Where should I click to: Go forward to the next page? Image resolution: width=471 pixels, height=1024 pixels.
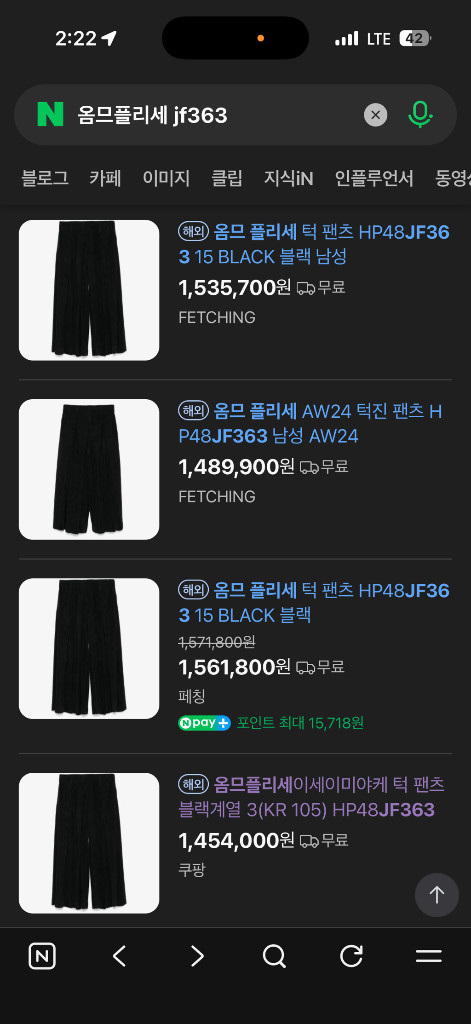pos(197,957)
